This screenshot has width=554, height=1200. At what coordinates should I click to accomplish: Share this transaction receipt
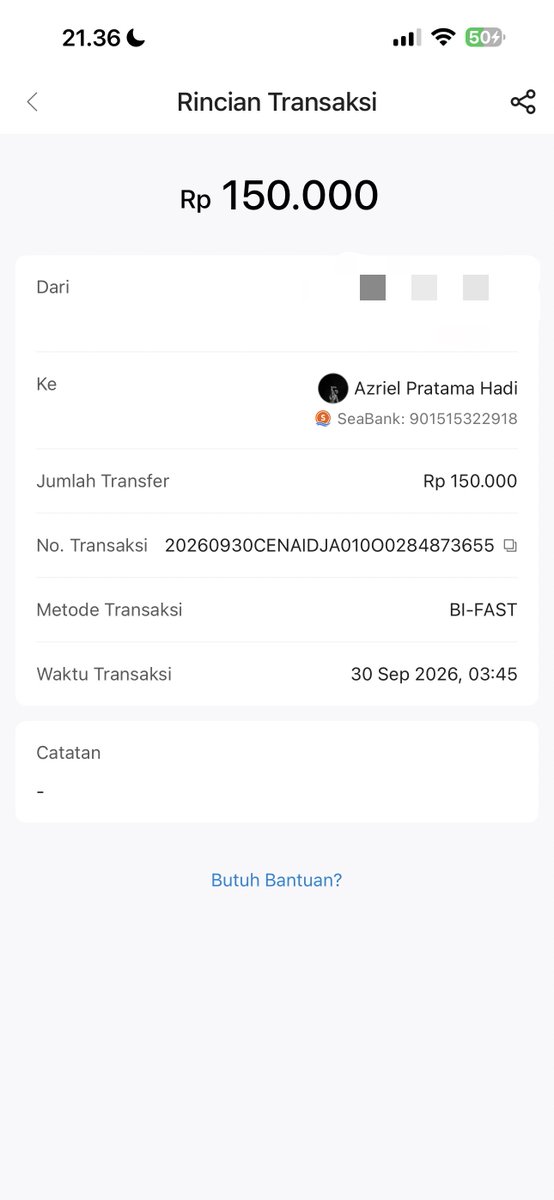point(523,102)
